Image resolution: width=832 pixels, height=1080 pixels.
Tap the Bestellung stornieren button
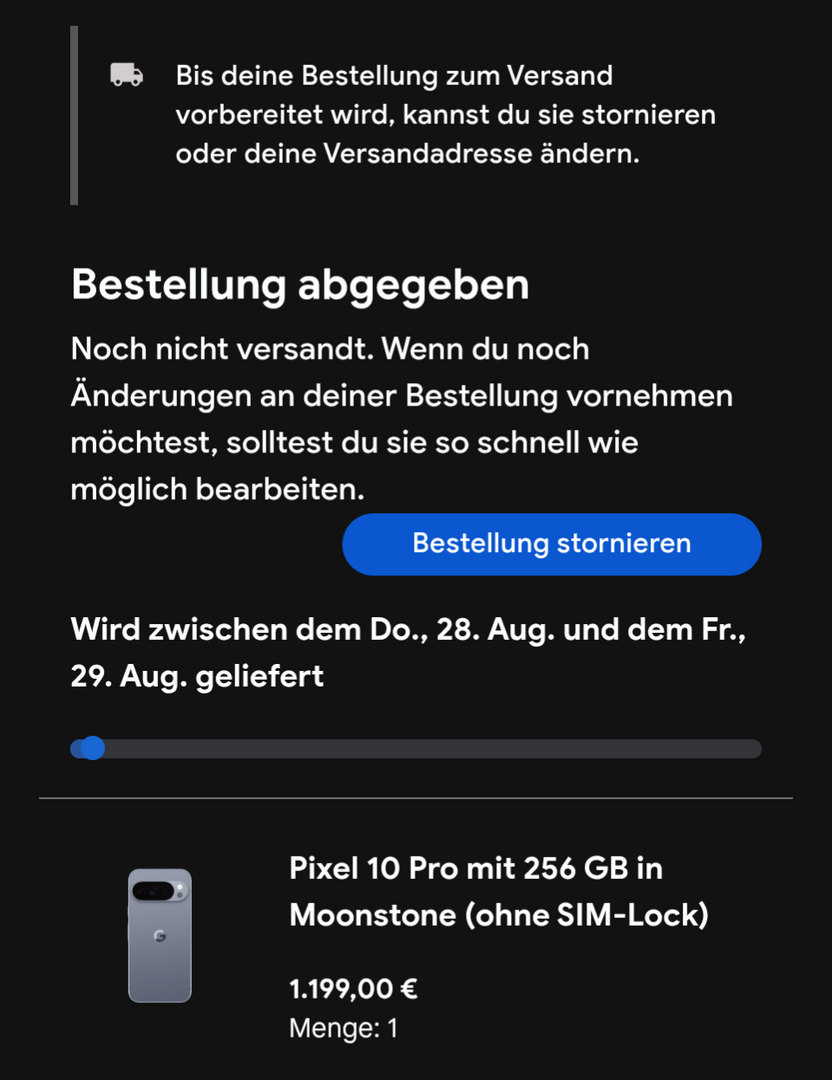(551, 544)
